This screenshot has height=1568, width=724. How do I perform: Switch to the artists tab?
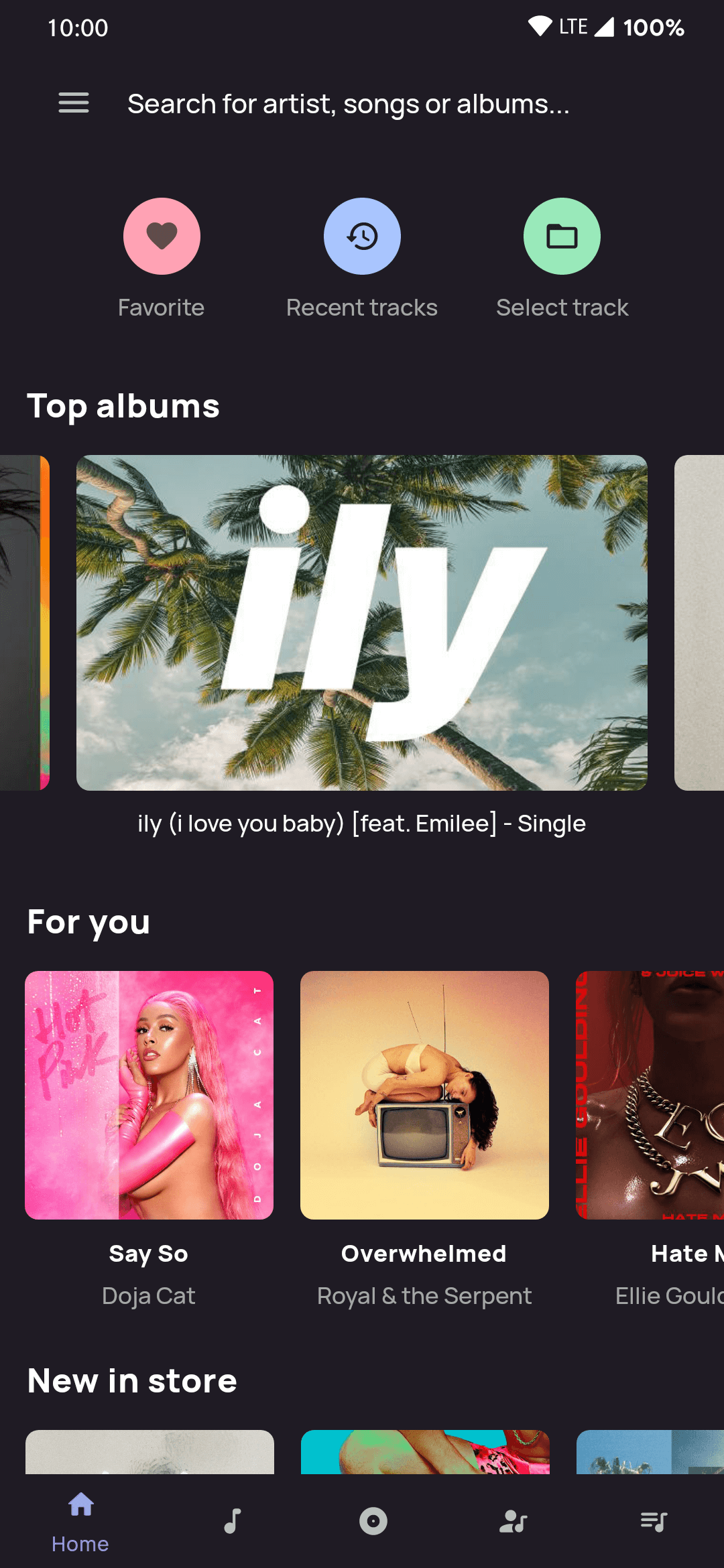514,1521
